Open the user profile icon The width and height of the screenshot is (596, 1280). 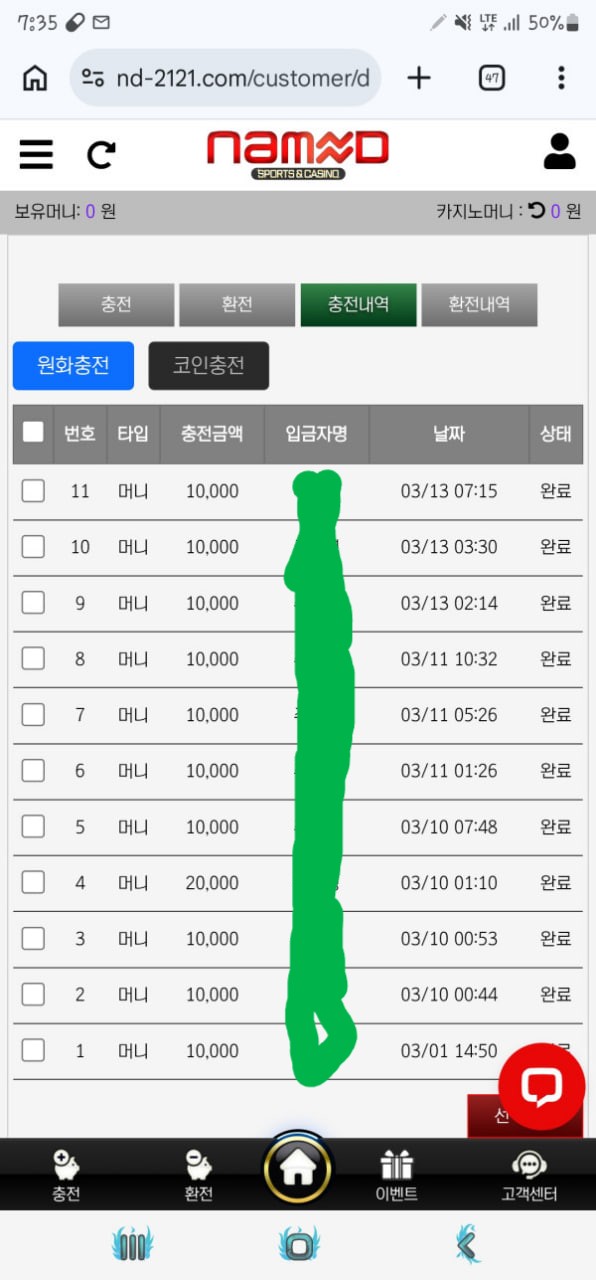tap(560, 151)
